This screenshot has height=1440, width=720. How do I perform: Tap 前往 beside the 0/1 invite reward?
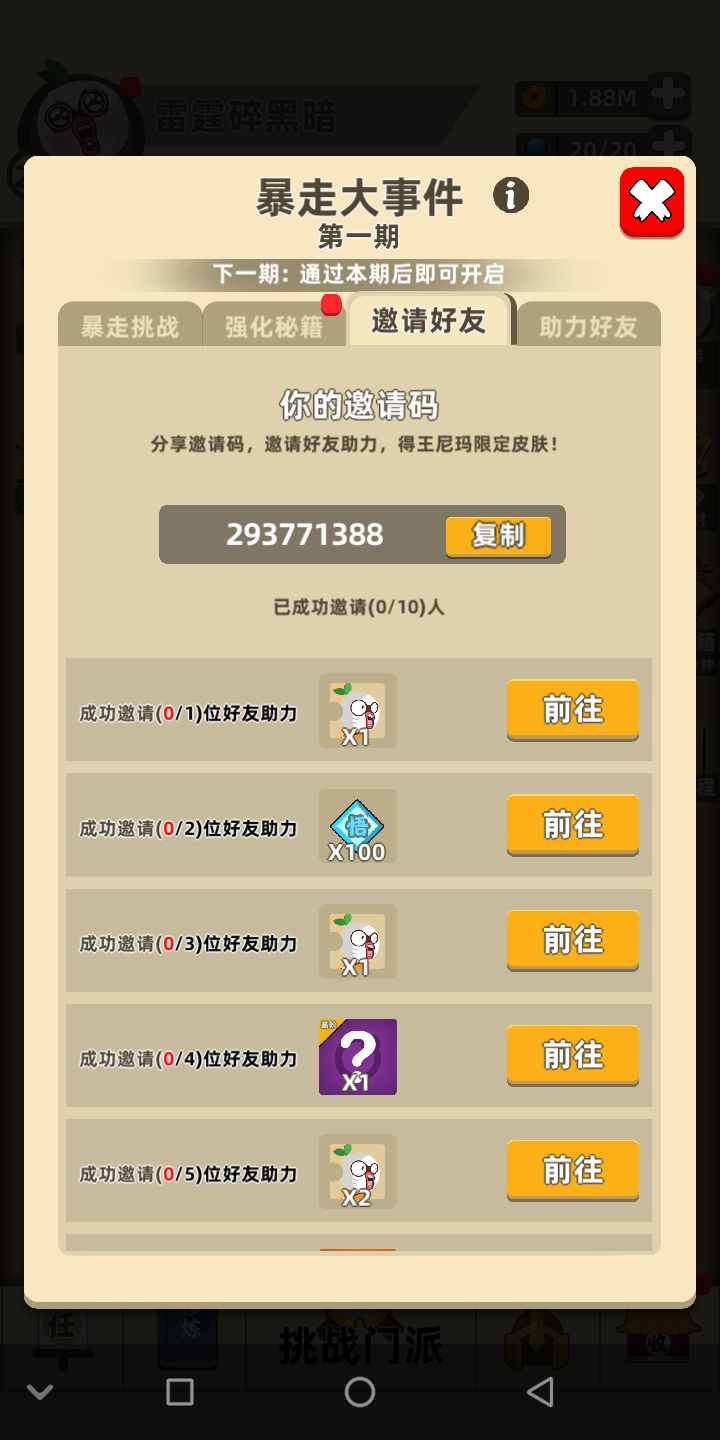tap(572, 710)
